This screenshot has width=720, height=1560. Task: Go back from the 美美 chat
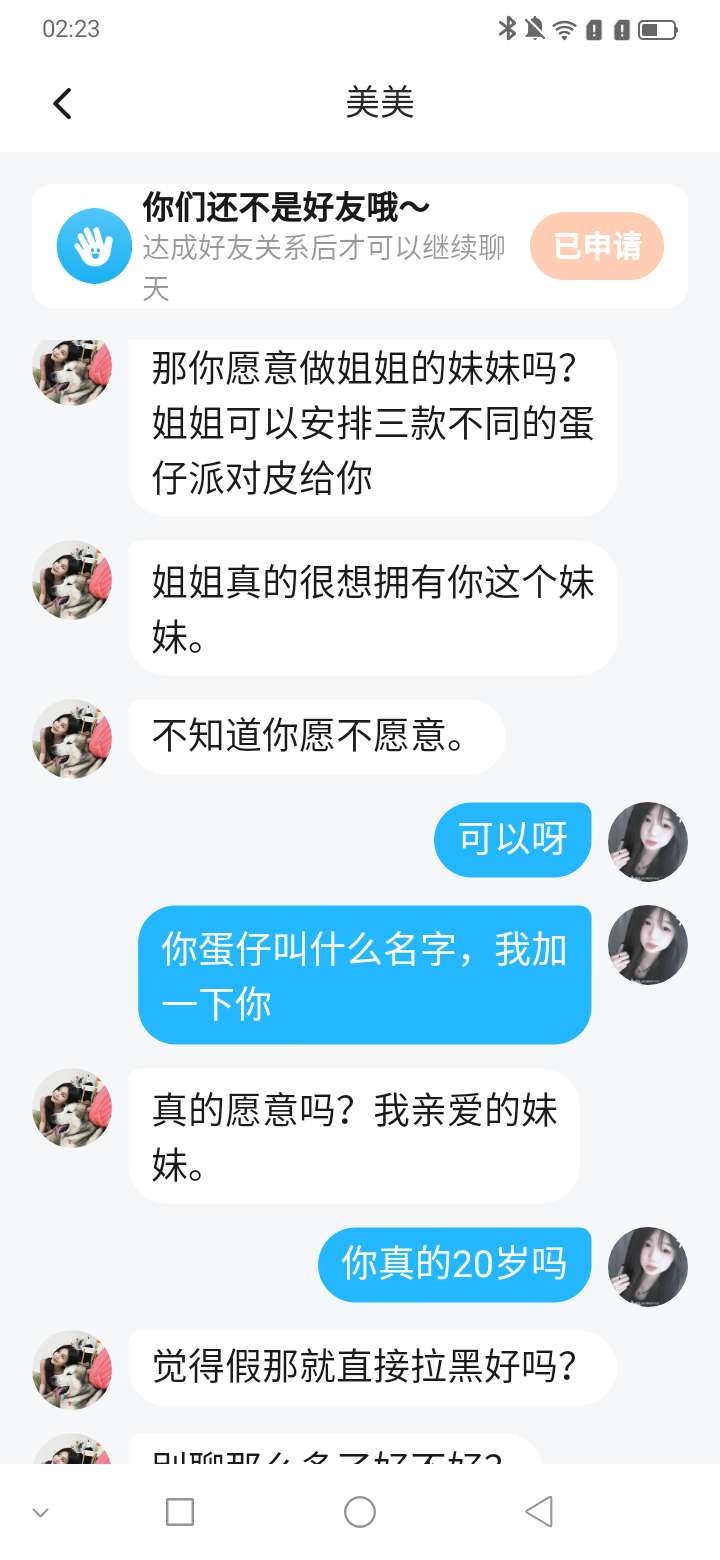tap(62, 103)
